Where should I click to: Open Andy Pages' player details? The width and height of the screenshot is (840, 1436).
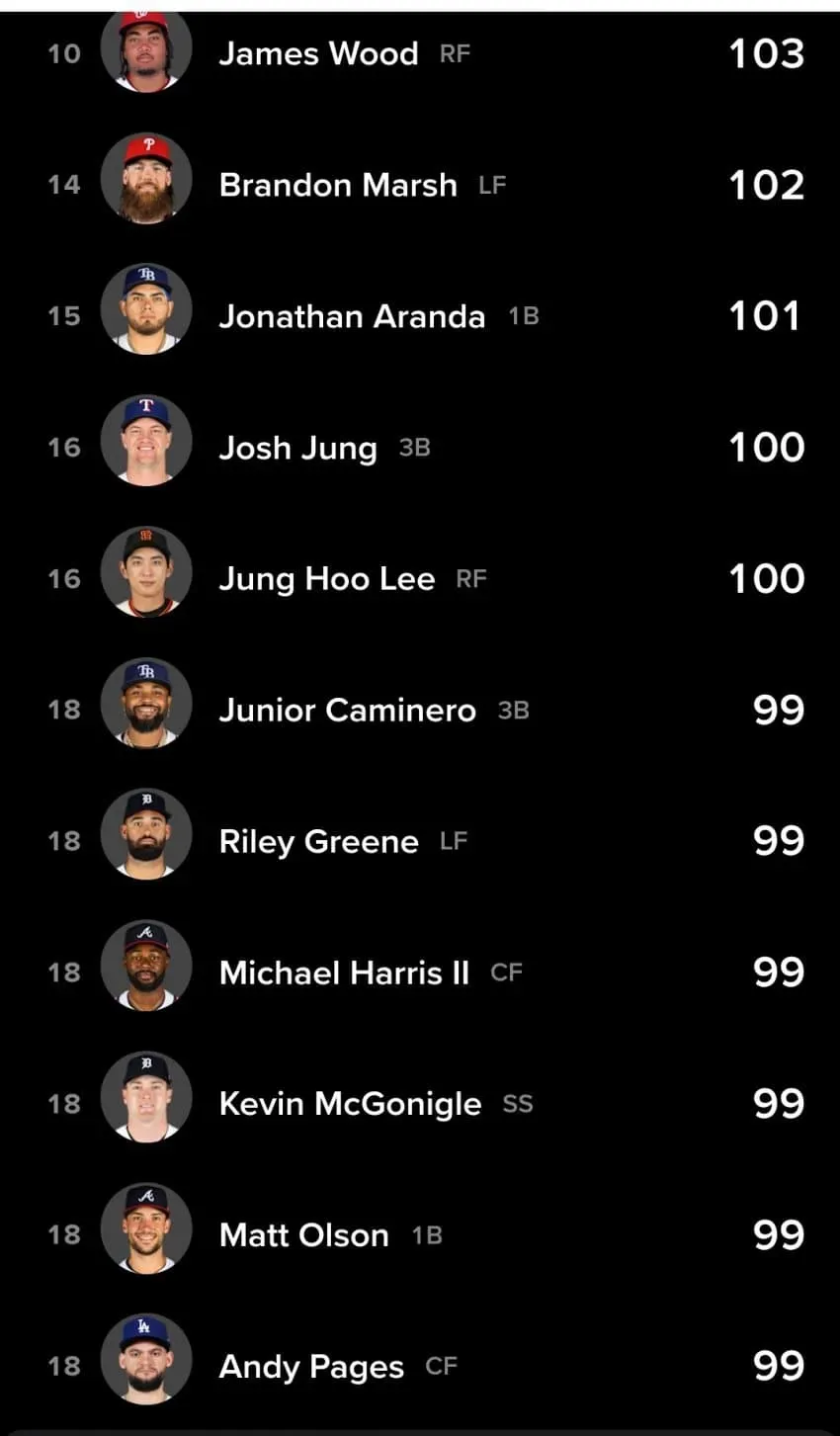[x=420, y=1366]
